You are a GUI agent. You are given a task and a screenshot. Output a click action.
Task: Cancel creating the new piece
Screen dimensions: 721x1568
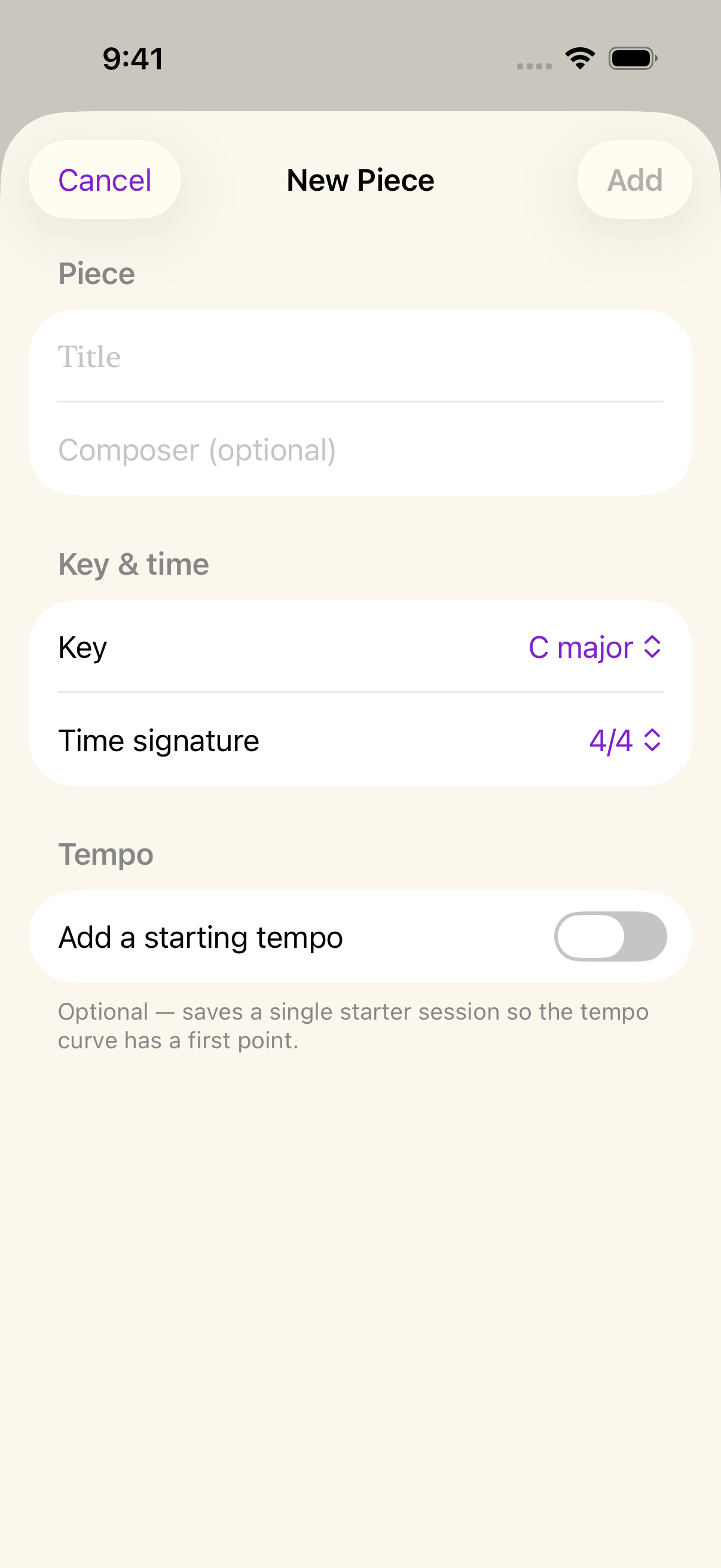(105, 179)
